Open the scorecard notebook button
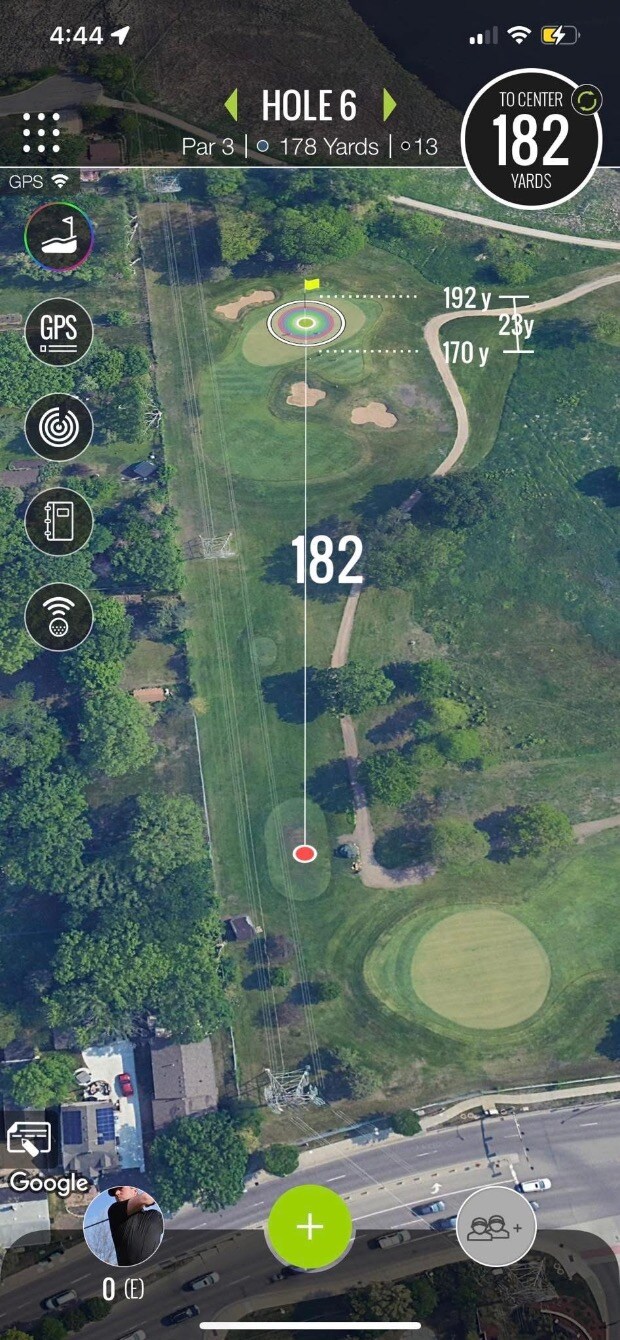620x1340 pixels. (x=59, y=522)
